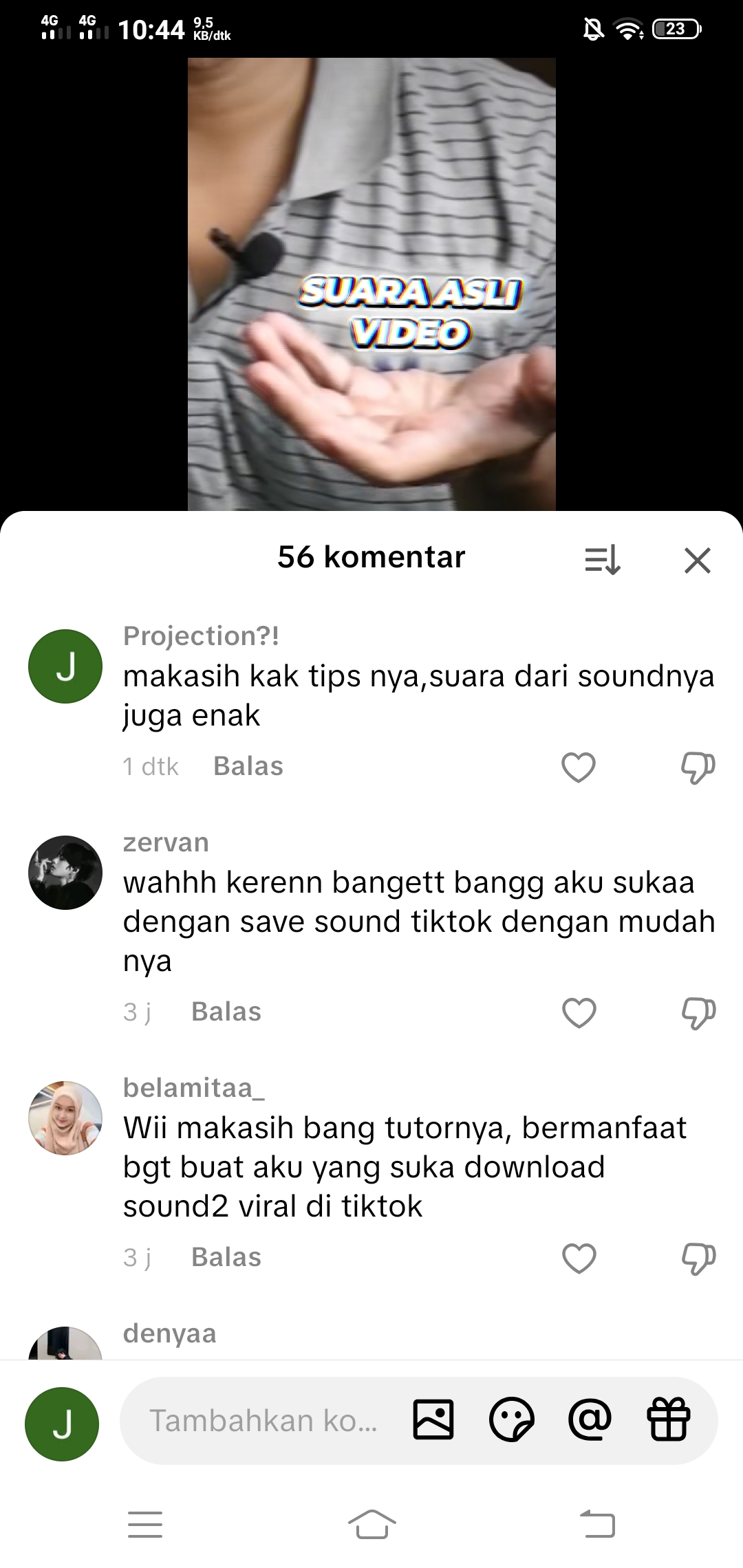Like the Projection?! comment
The height and width of the screenshot is (1568, 743).
tap(579, 767)
